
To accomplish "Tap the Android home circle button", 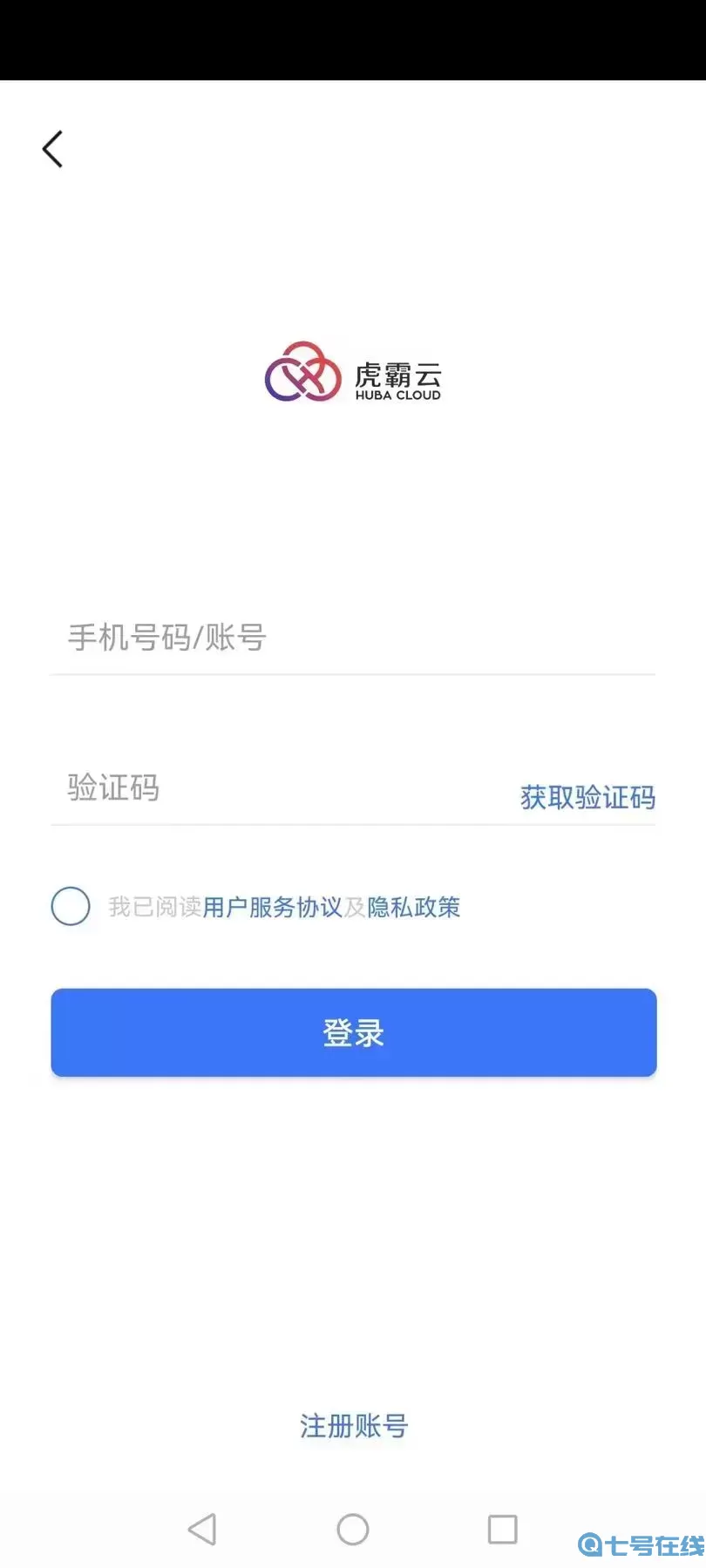I will coord(353,1529).
